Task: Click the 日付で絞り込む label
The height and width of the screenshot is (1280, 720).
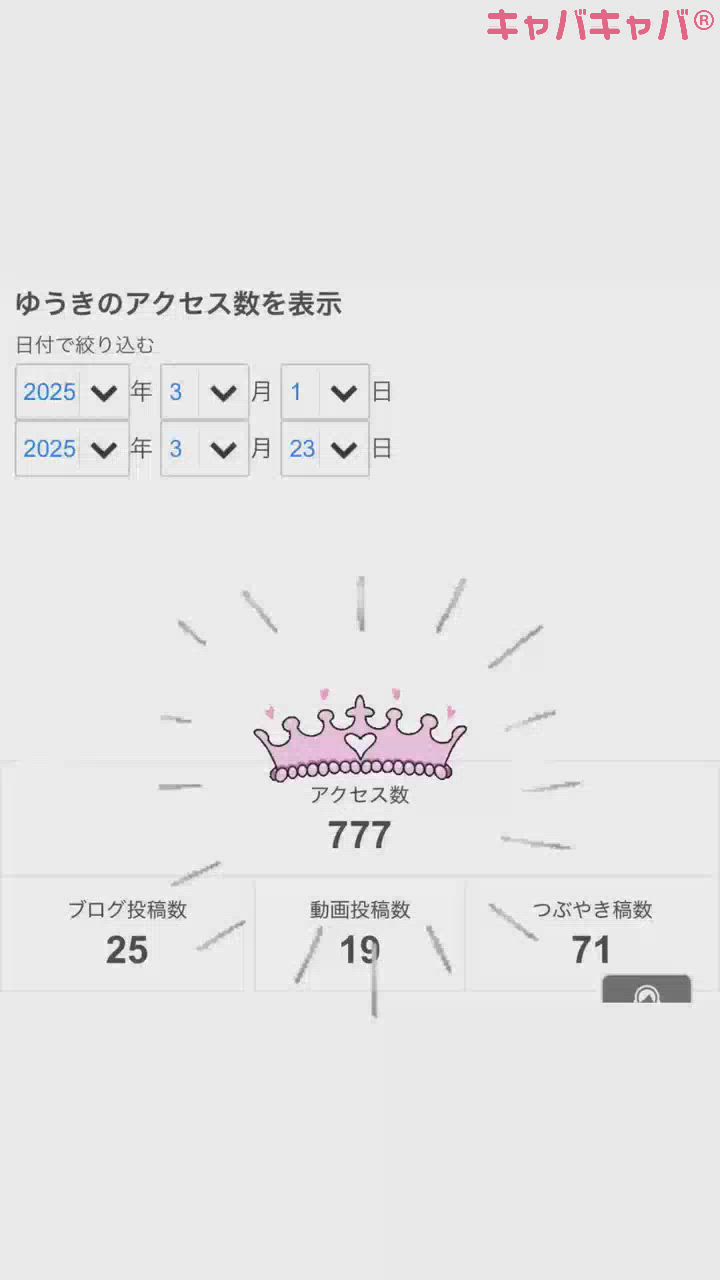Action: 88,344
